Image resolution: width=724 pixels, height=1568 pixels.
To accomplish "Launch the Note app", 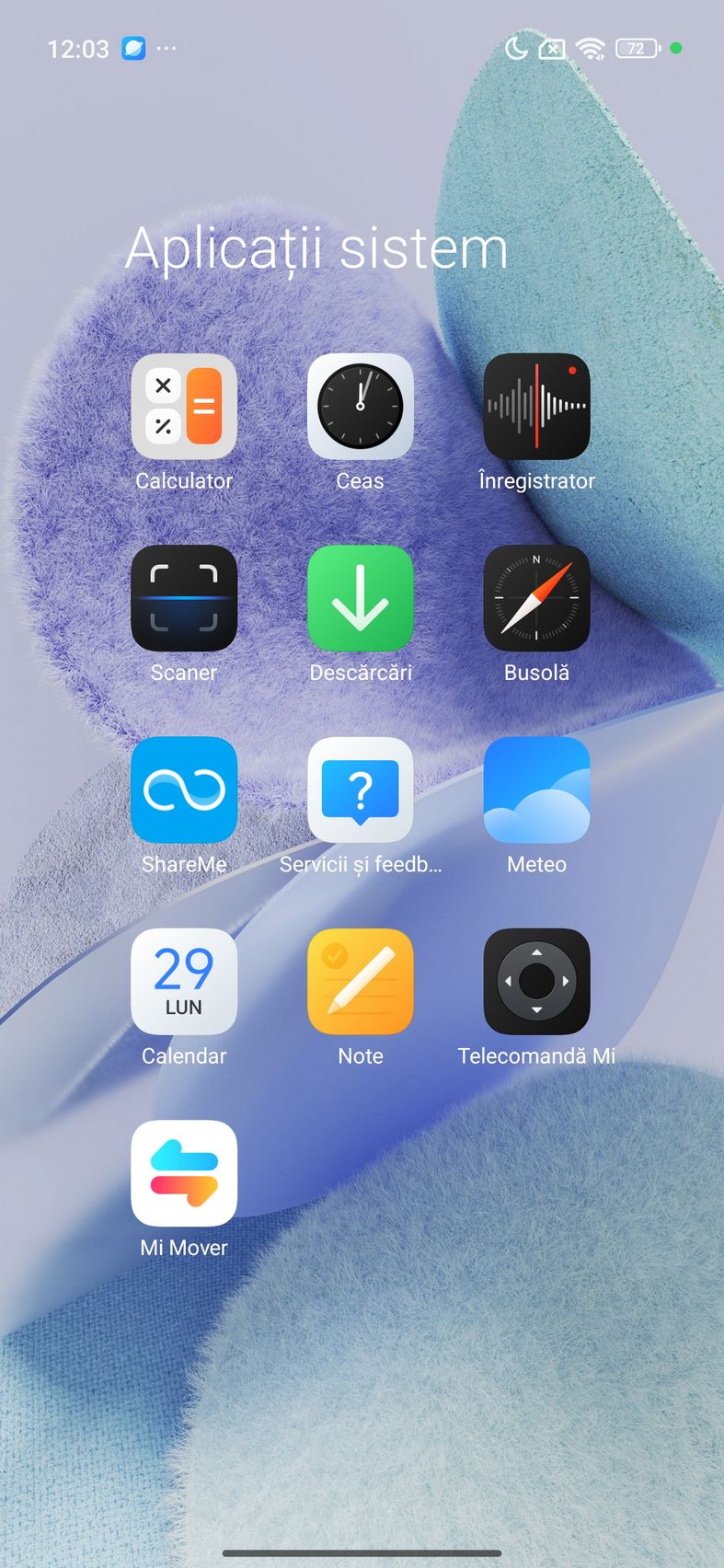I will (360, 981).
